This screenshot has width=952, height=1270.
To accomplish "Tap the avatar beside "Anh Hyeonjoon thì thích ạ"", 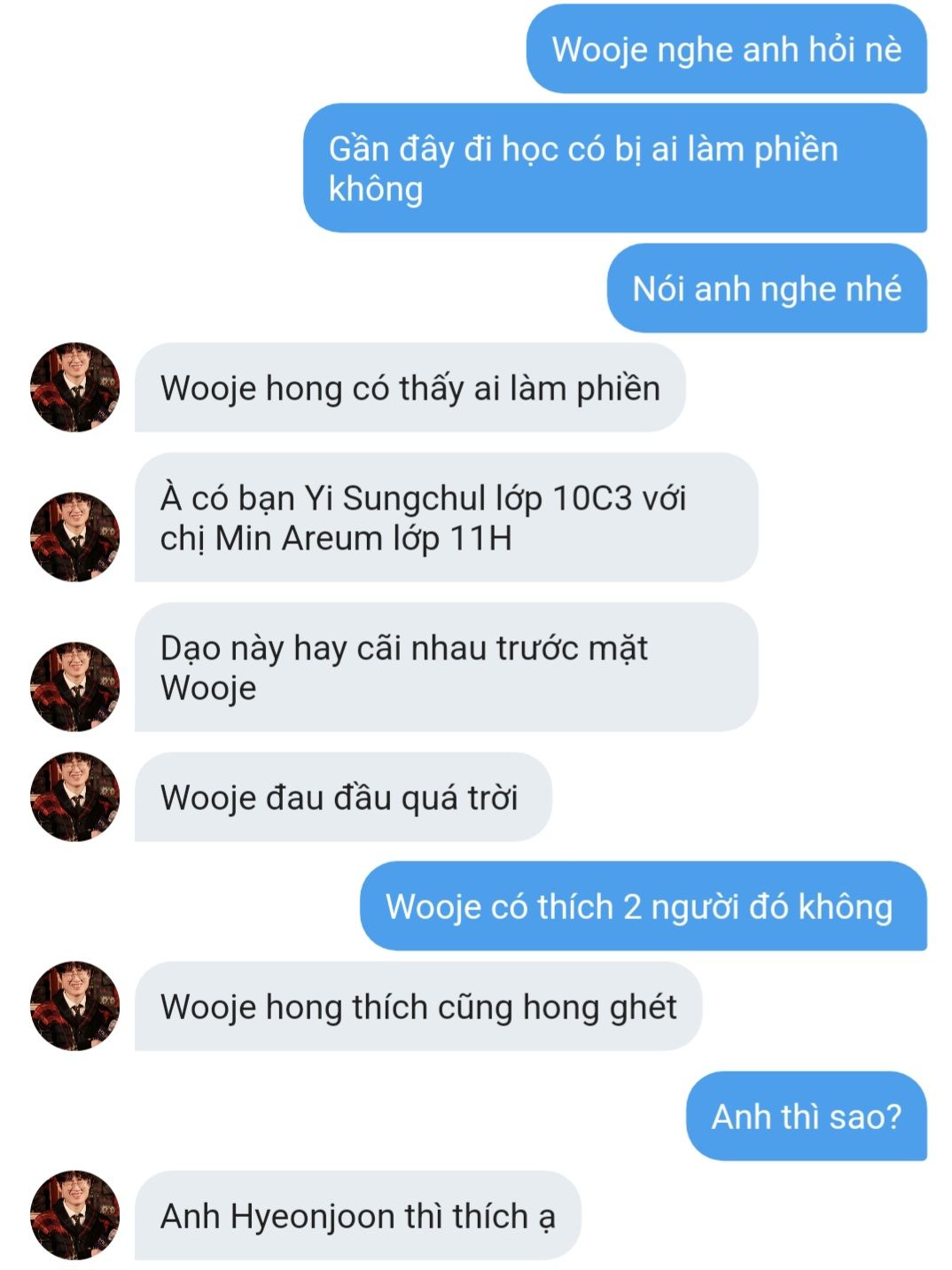I will [x=74, y=1215].
